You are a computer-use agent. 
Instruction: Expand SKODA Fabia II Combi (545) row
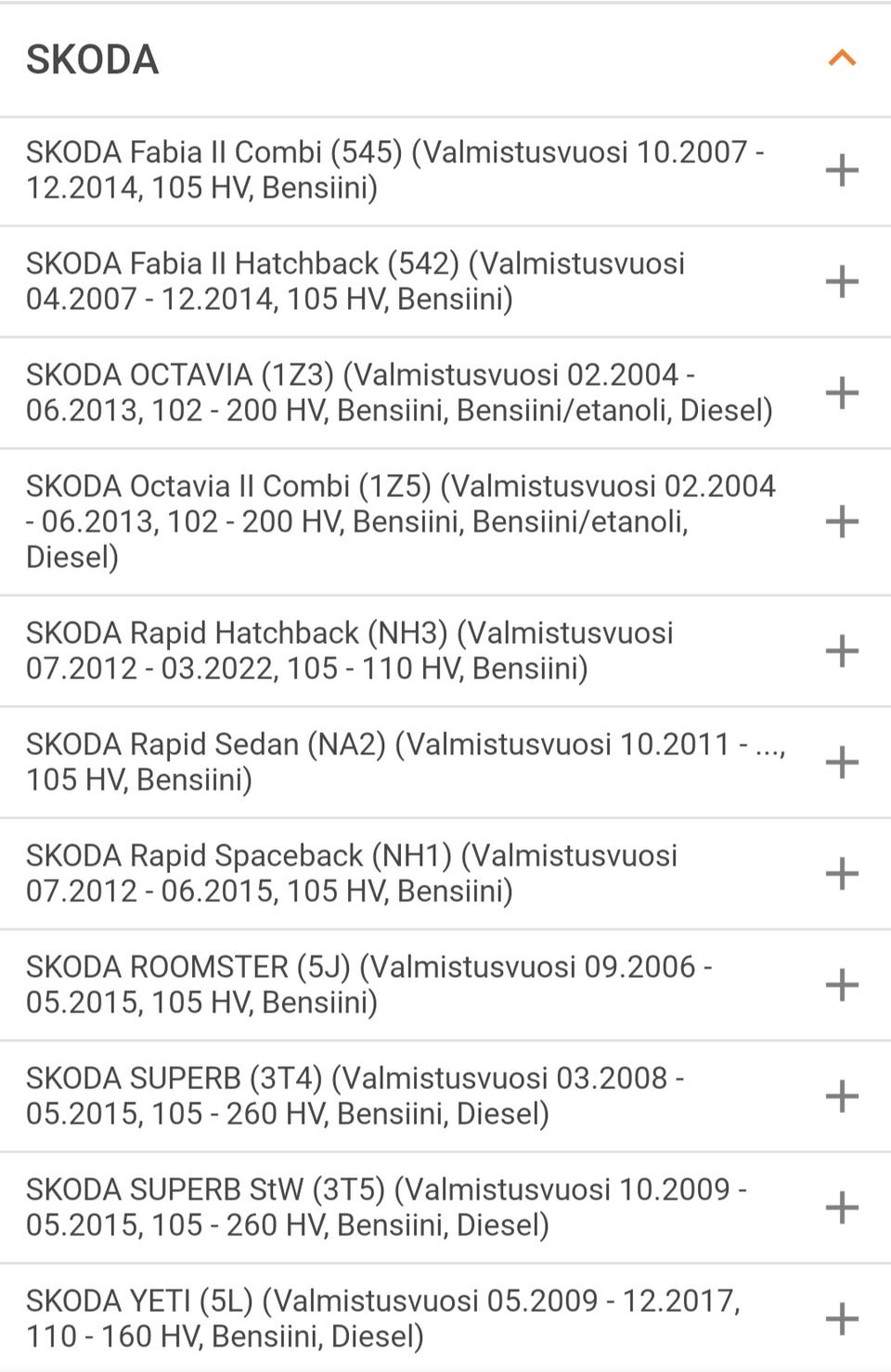pos(842,170)
